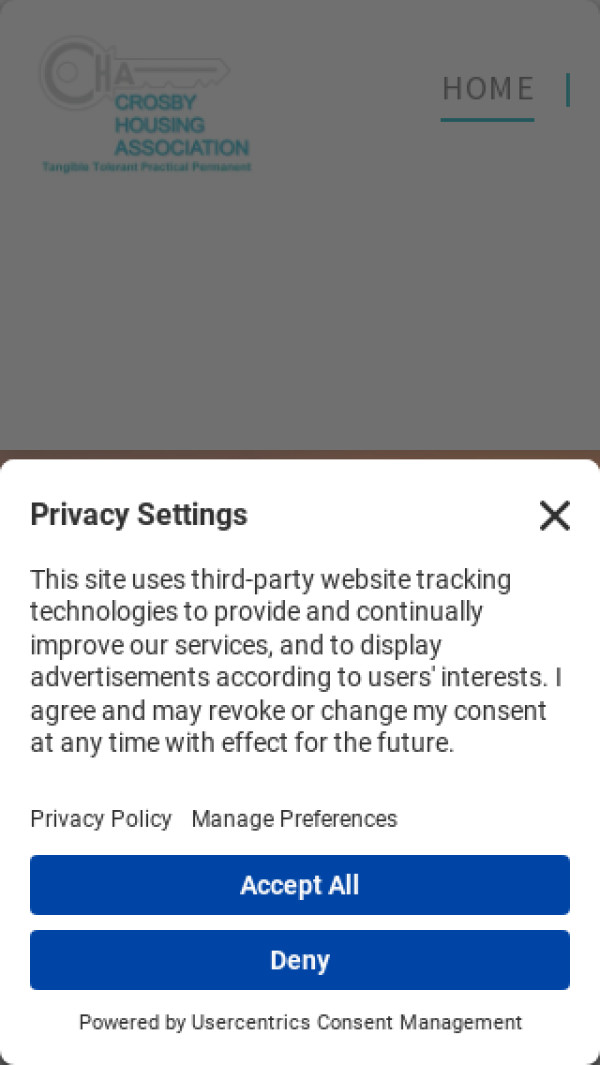Open the Privacy Policy link
Image resolution: width=600 pixels, height=1065 pixels.
[x=101, y=819]
